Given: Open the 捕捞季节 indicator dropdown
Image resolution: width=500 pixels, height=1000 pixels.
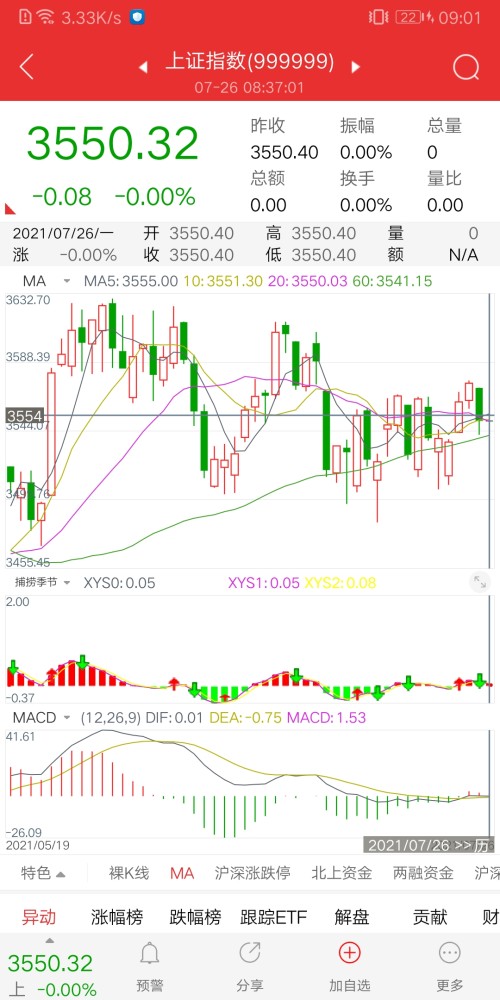Looking at the screenshot, I should pyautogui.click(x=43, y=582).
